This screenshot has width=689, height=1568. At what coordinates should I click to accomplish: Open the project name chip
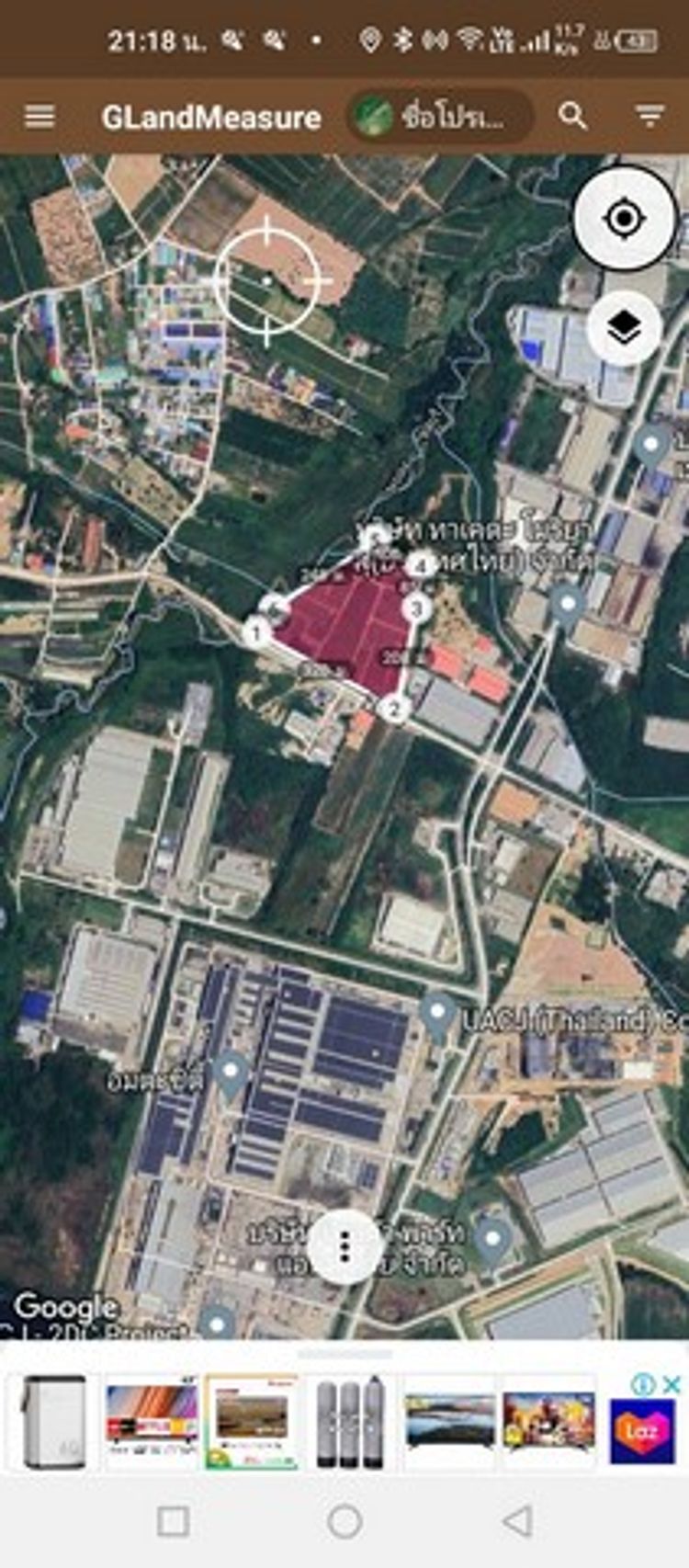[441, 117]
